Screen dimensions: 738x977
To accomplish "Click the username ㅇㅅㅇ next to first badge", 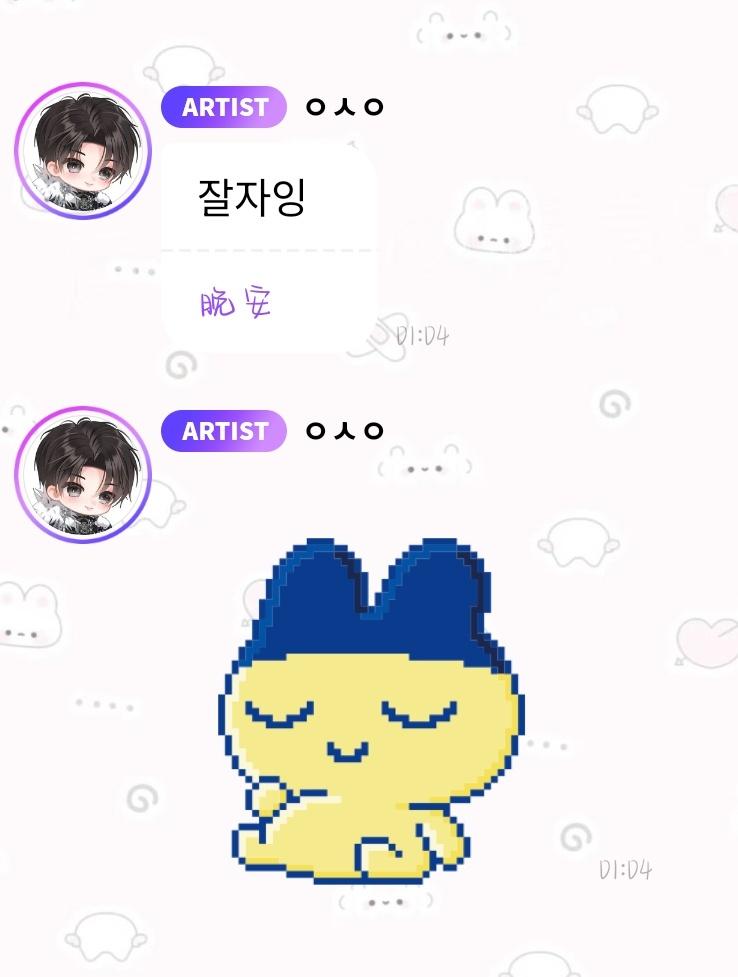I will (343, 107).
